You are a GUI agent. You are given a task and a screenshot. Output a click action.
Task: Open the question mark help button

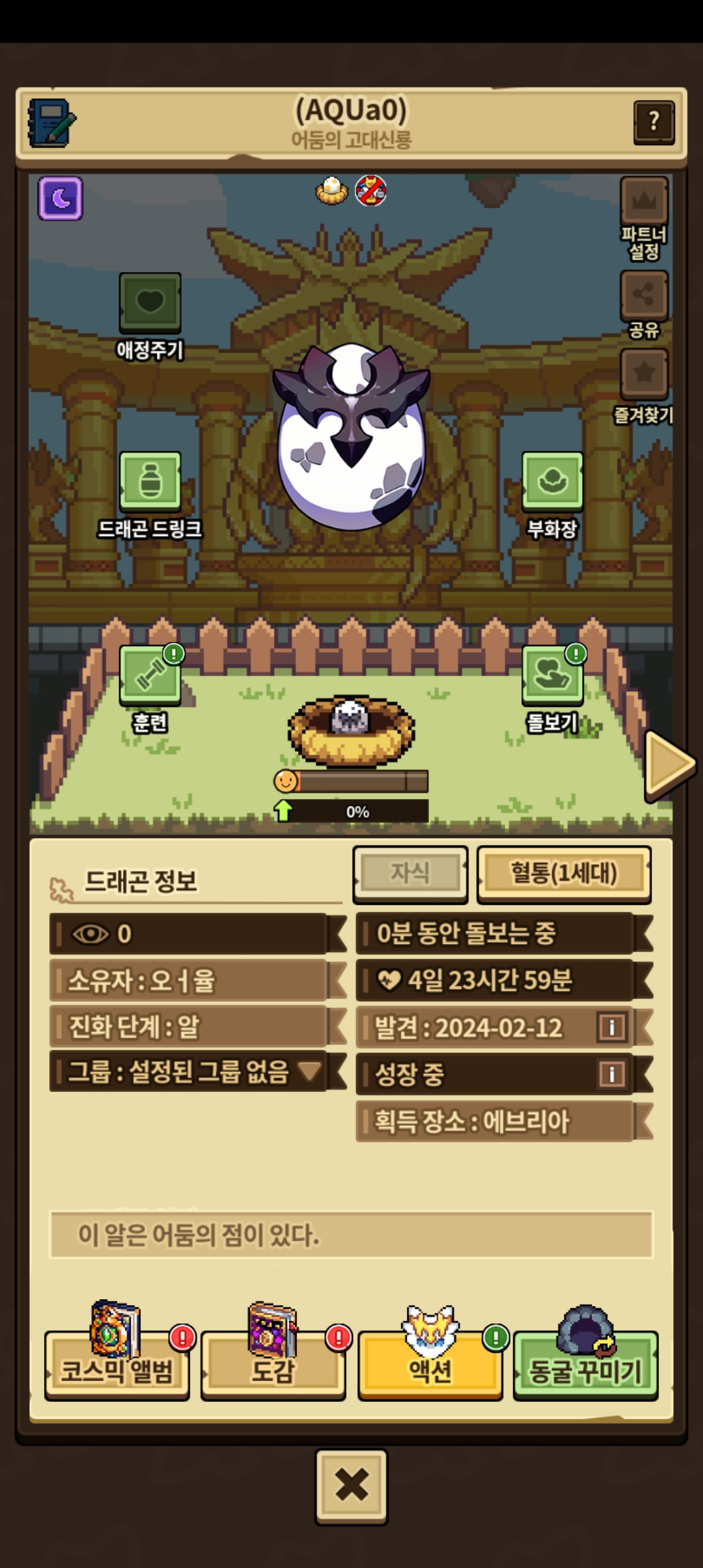click(654, 122)
